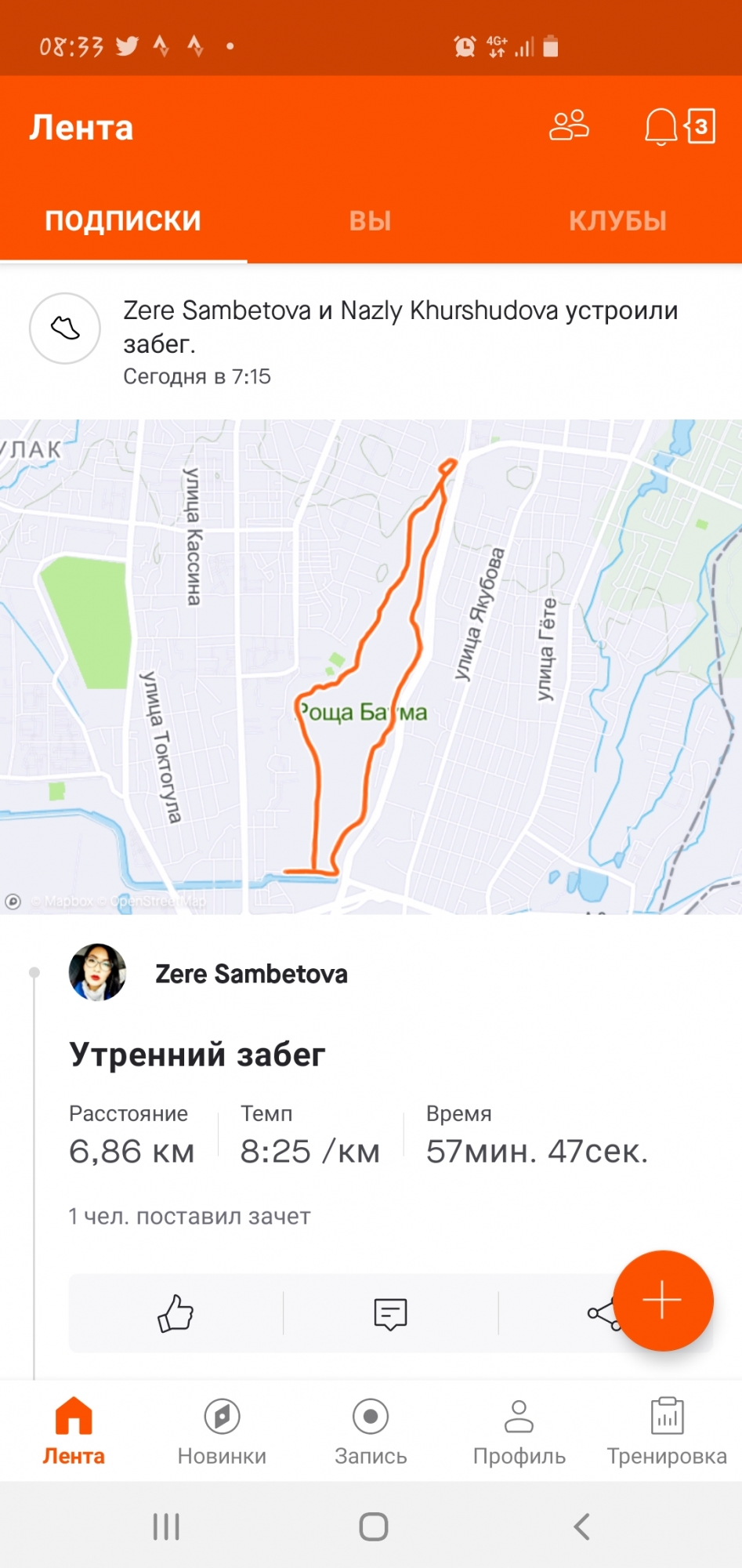Screen dimensions: 742x1568
Task: Switch to the Тренировка tab
Action: pos(667,1431)
